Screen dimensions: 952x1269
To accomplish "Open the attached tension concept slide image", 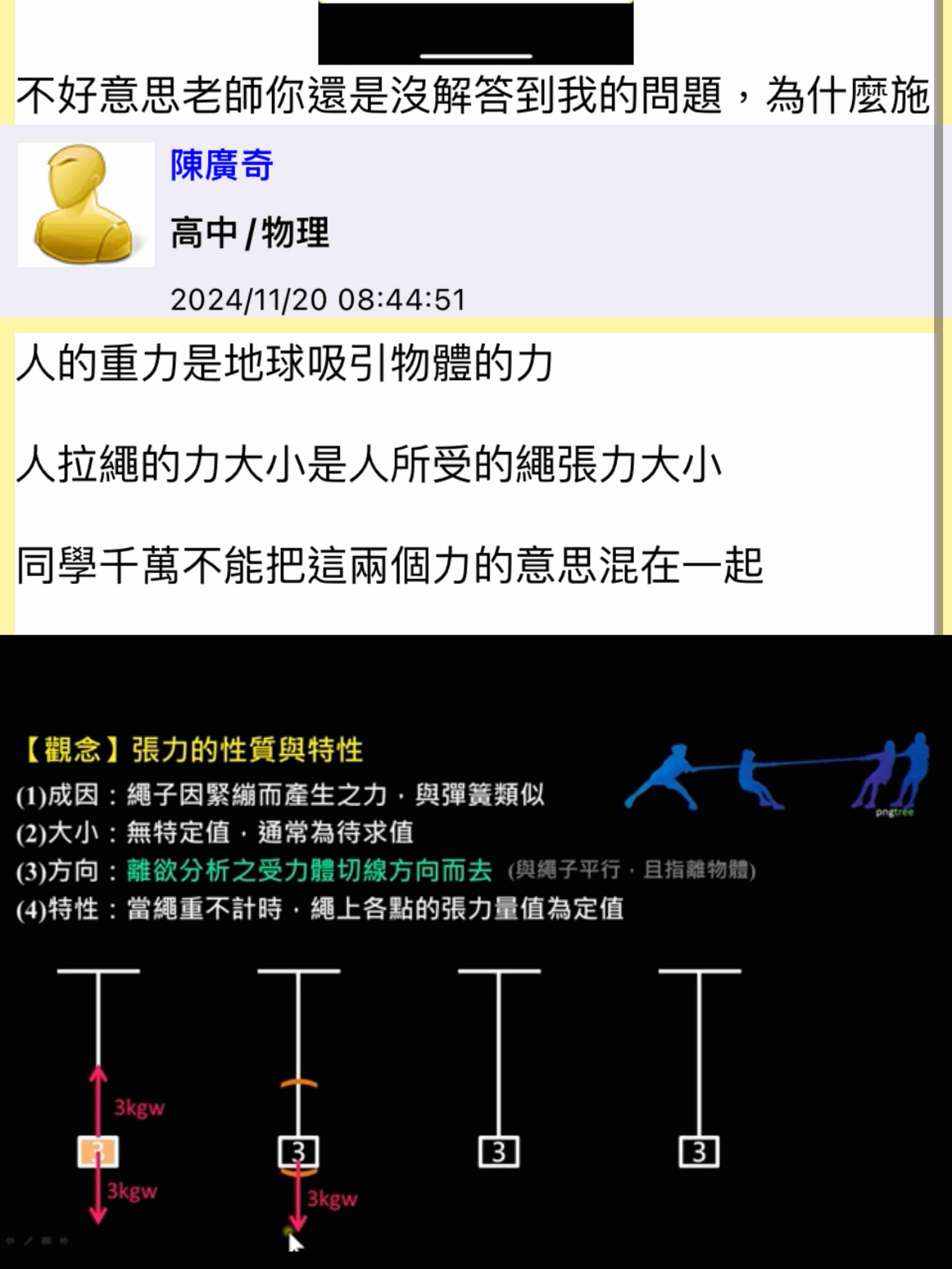I will (x=476, y=952).
